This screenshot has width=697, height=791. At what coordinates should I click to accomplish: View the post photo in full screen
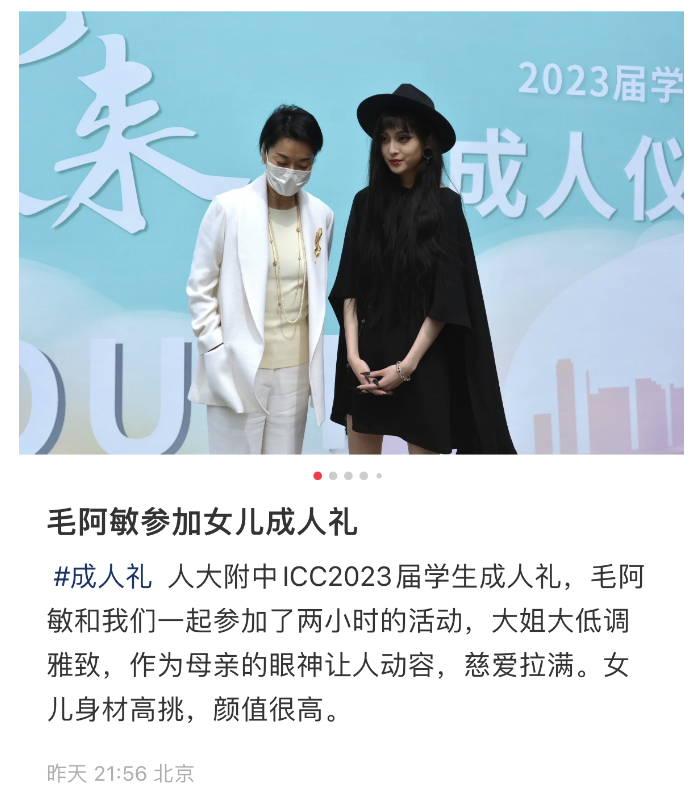(350, 235)
